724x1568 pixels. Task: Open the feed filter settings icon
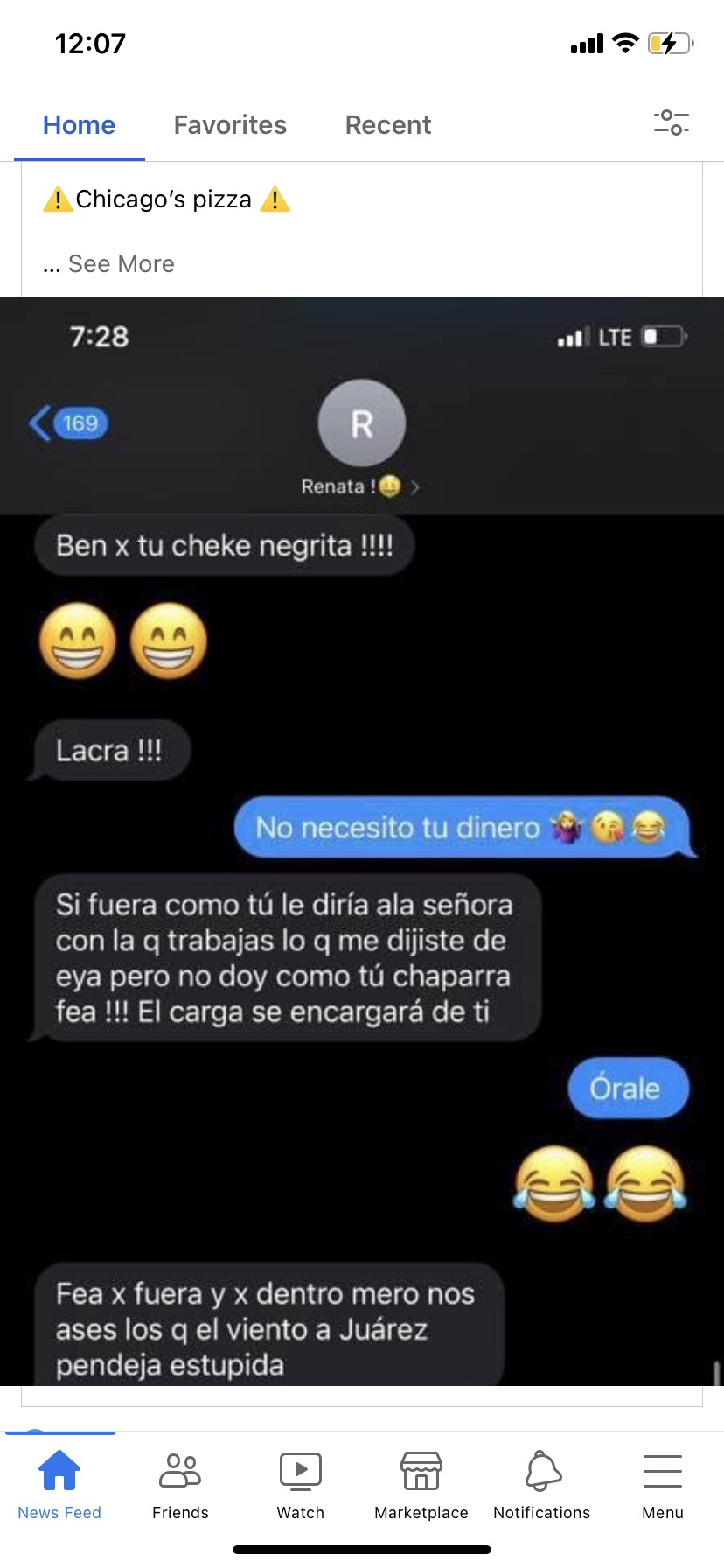pos(671,122)
